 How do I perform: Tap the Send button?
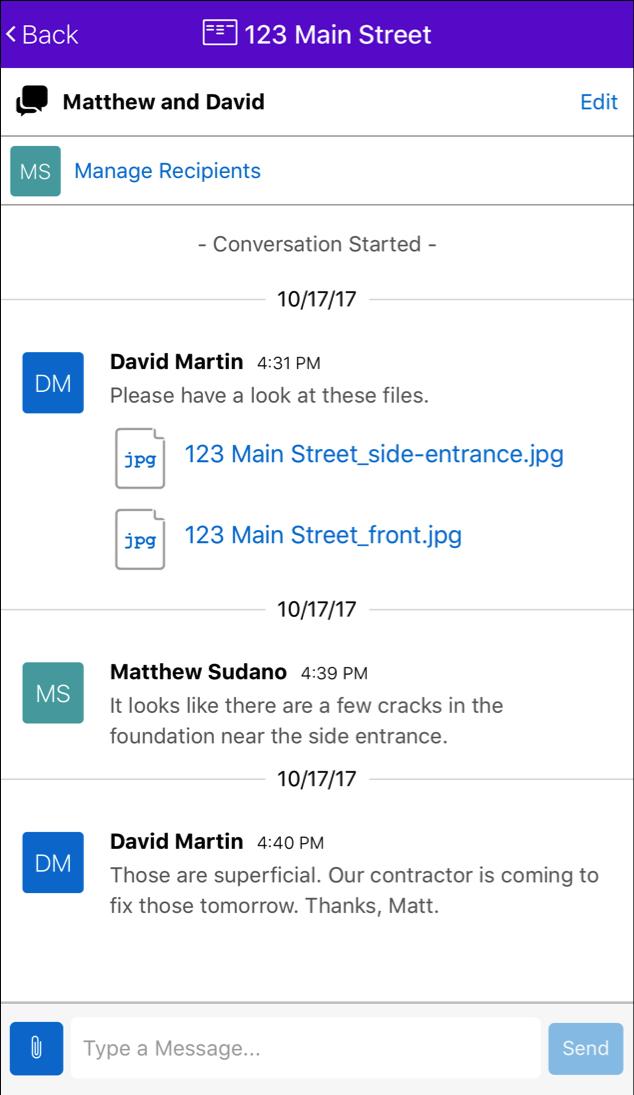pos(585,1048)
